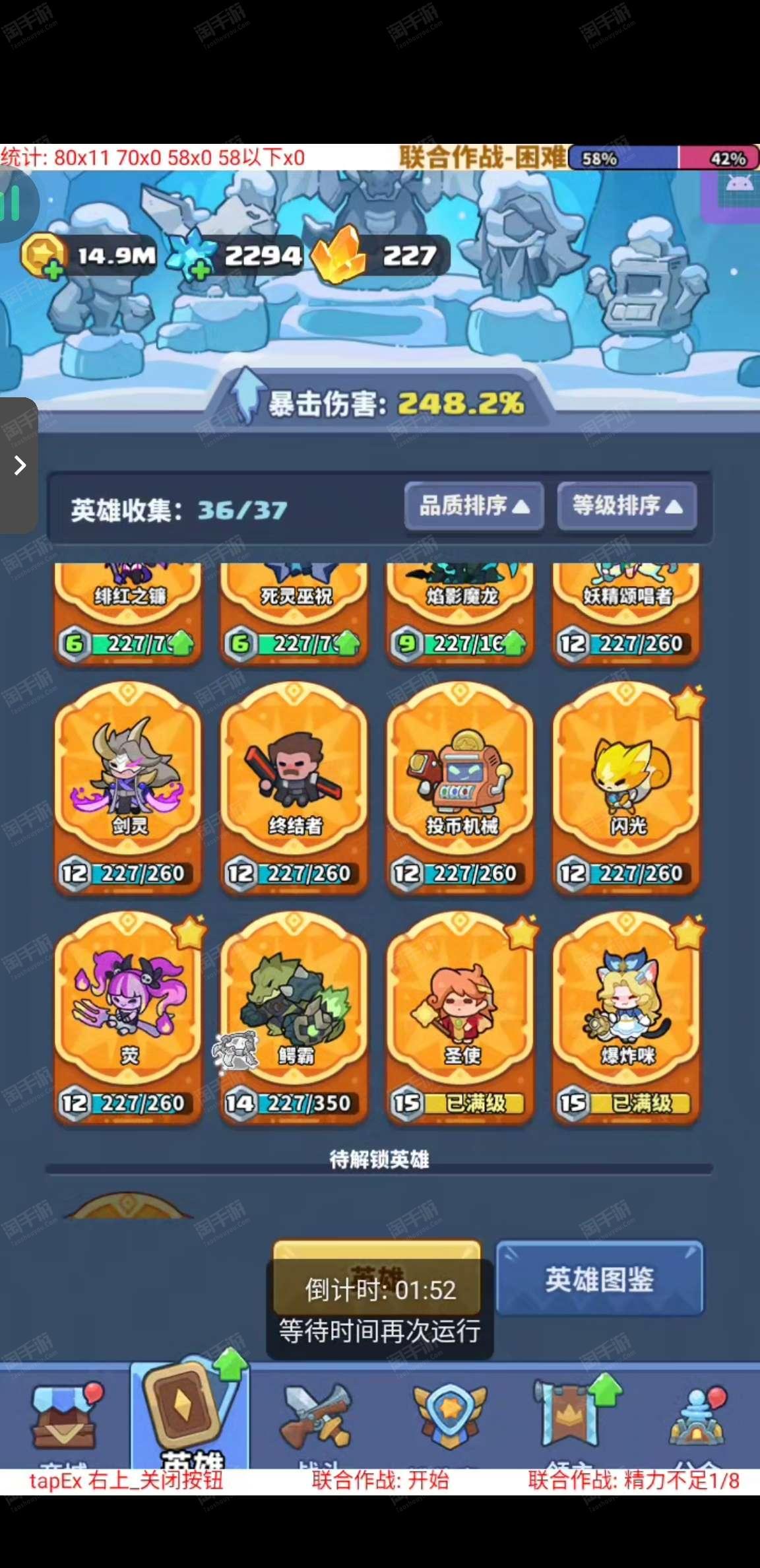The height and width of the screenshot is (1568, 760).
Task: Select the 鳄霸 hero card
Action: click(x=294, y=1018)
